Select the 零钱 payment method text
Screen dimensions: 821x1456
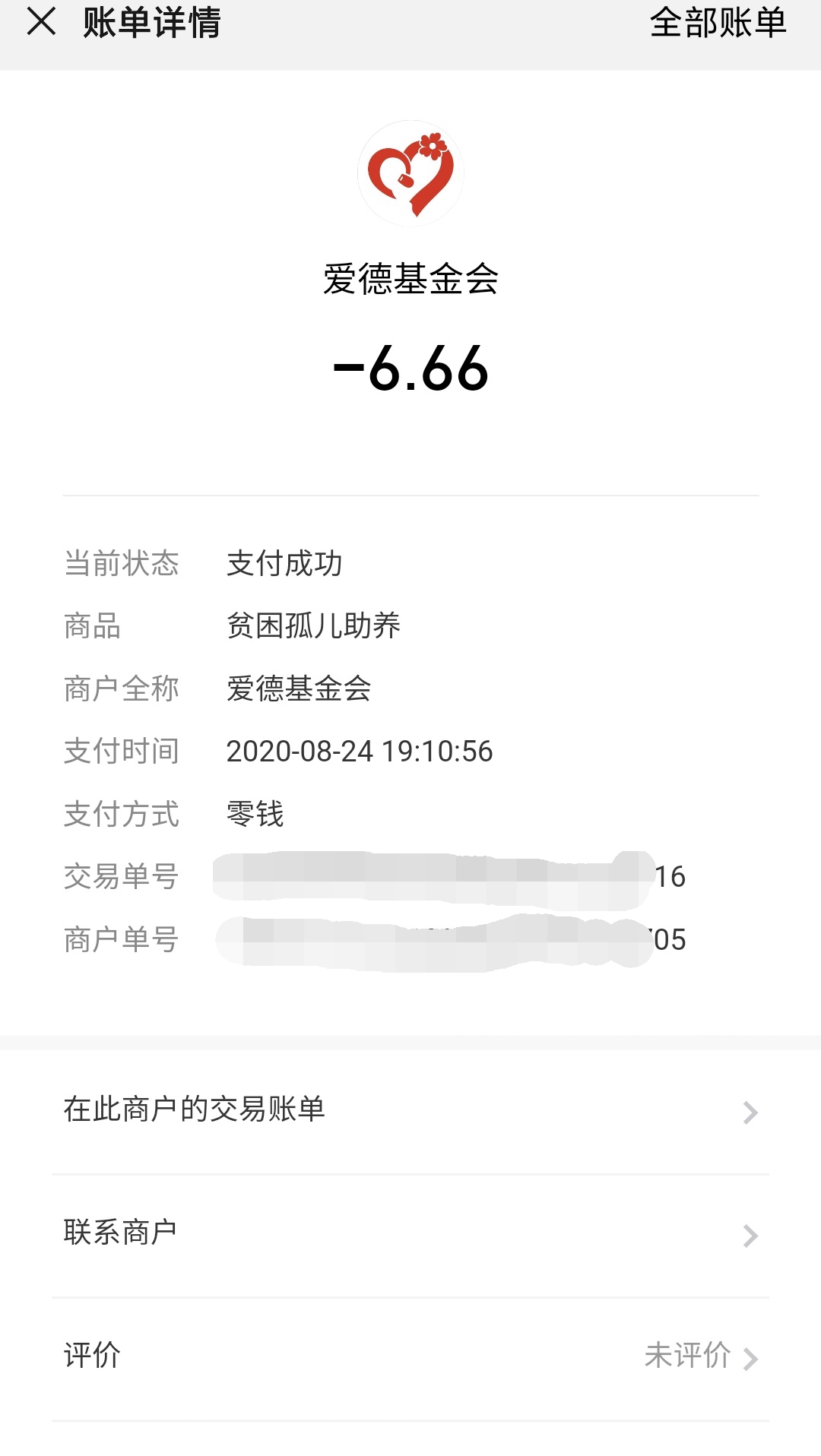253,814
